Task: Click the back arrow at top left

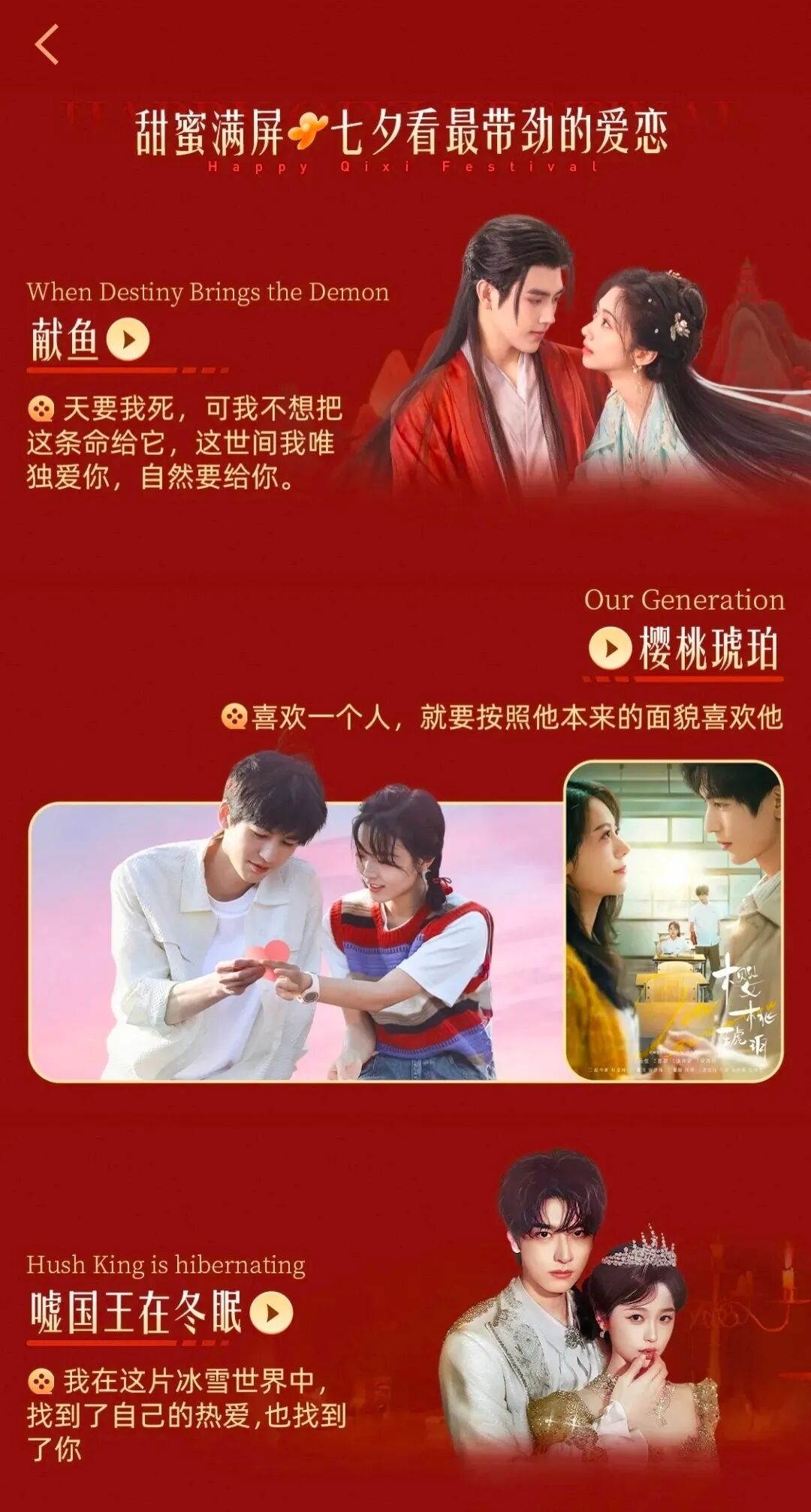Action: (47, 43)
